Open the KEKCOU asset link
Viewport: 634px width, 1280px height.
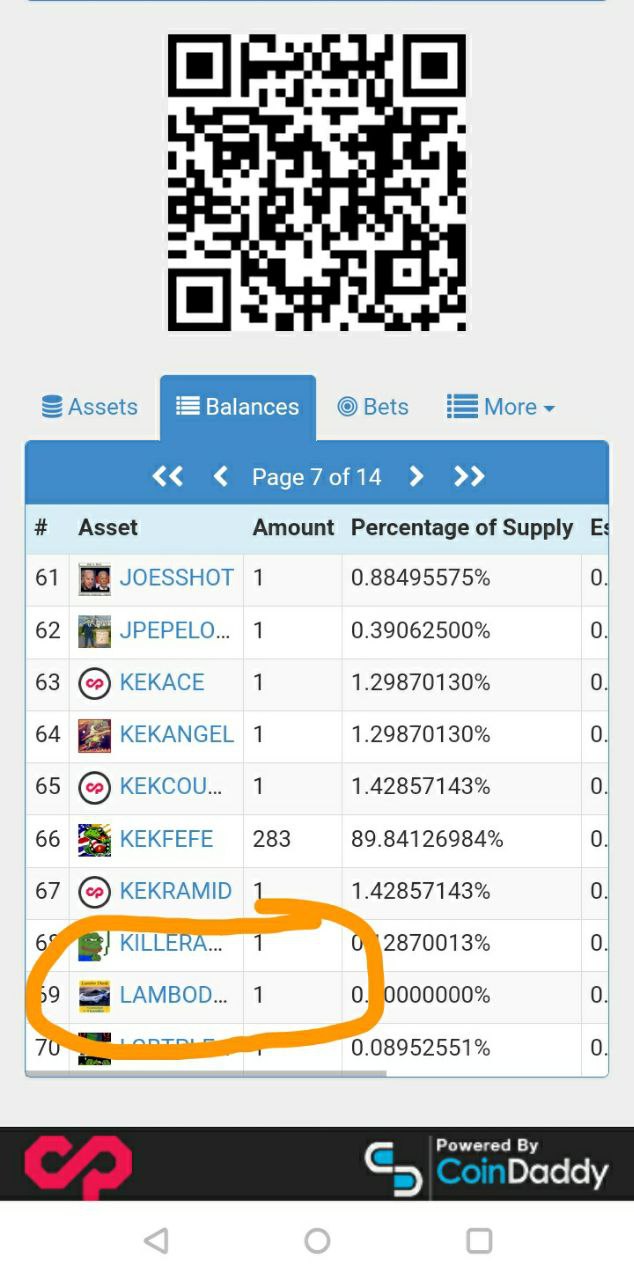click(171, 786)
